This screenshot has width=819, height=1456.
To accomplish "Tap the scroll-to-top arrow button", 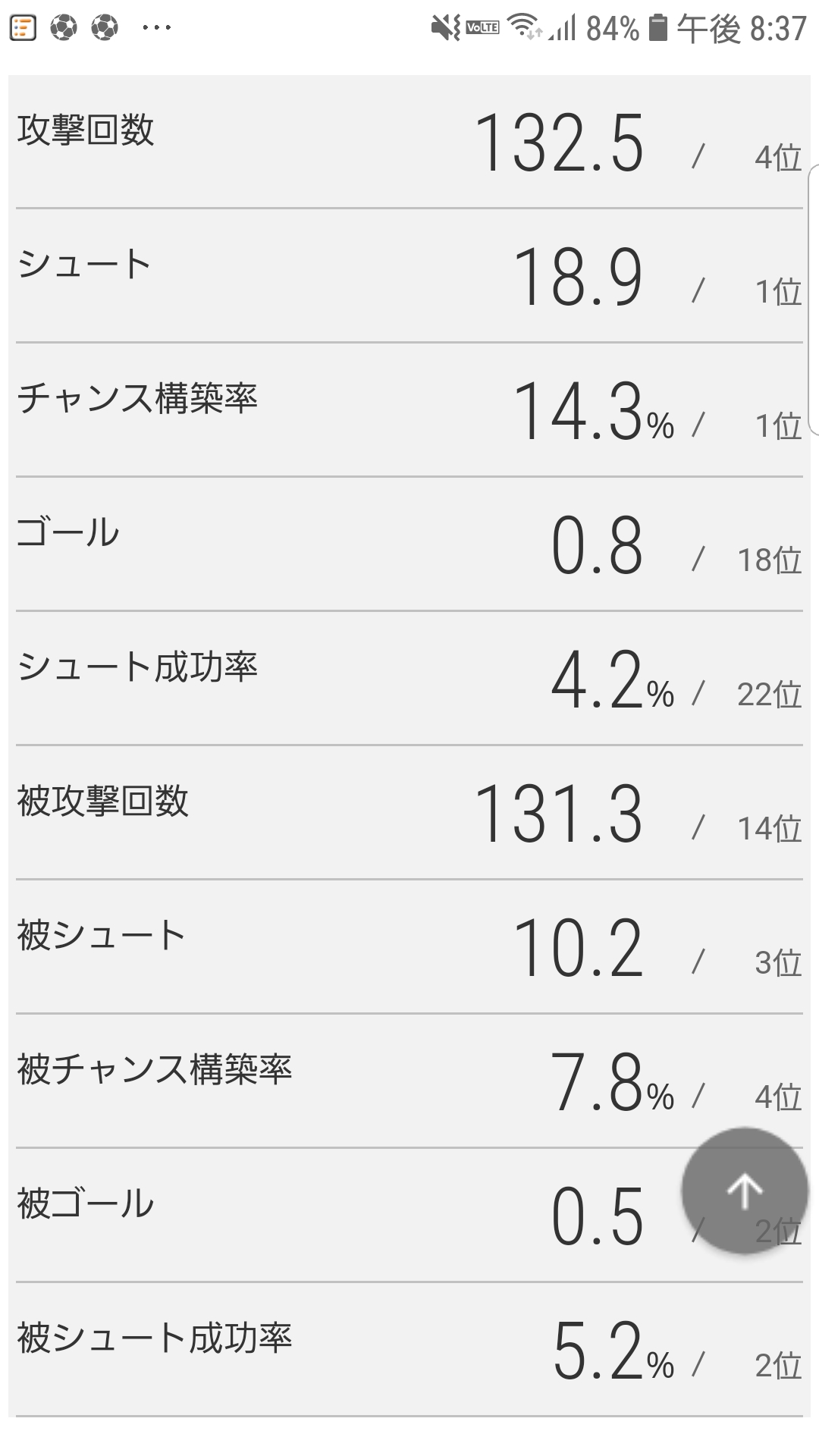I will coord(744,1191).
